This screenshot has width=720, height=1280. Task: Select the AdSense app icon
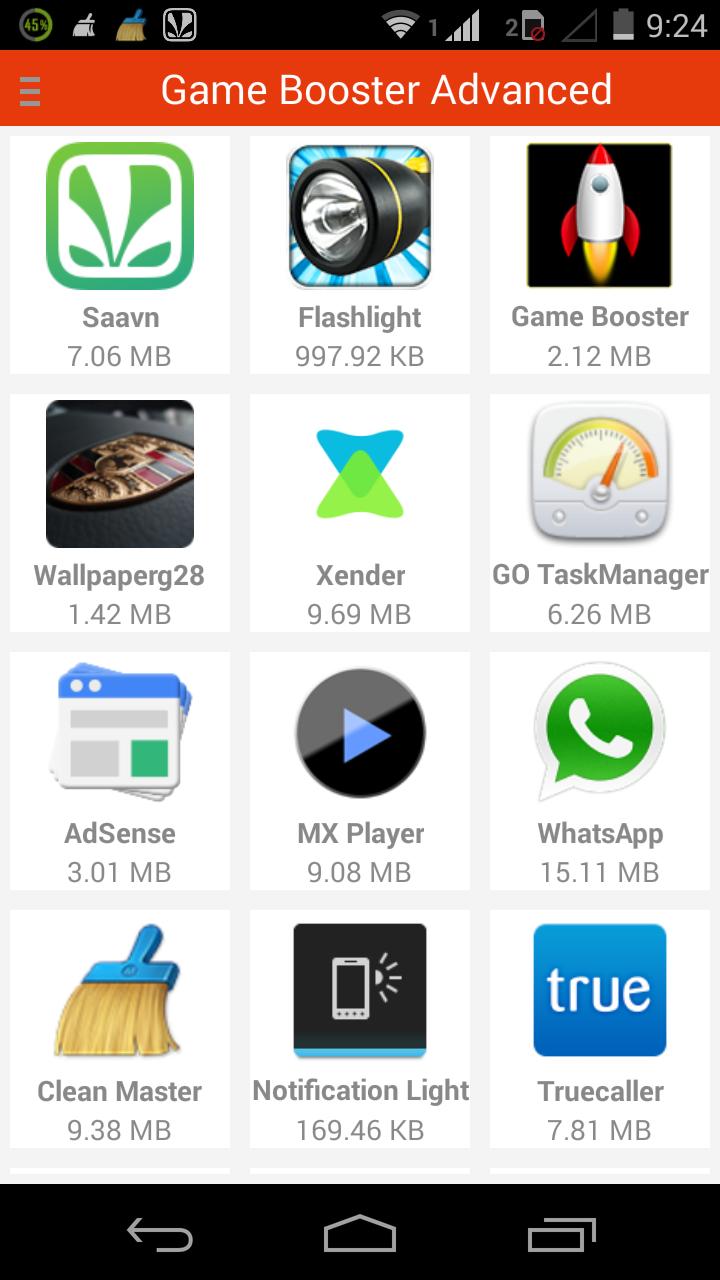coord(119,731)
